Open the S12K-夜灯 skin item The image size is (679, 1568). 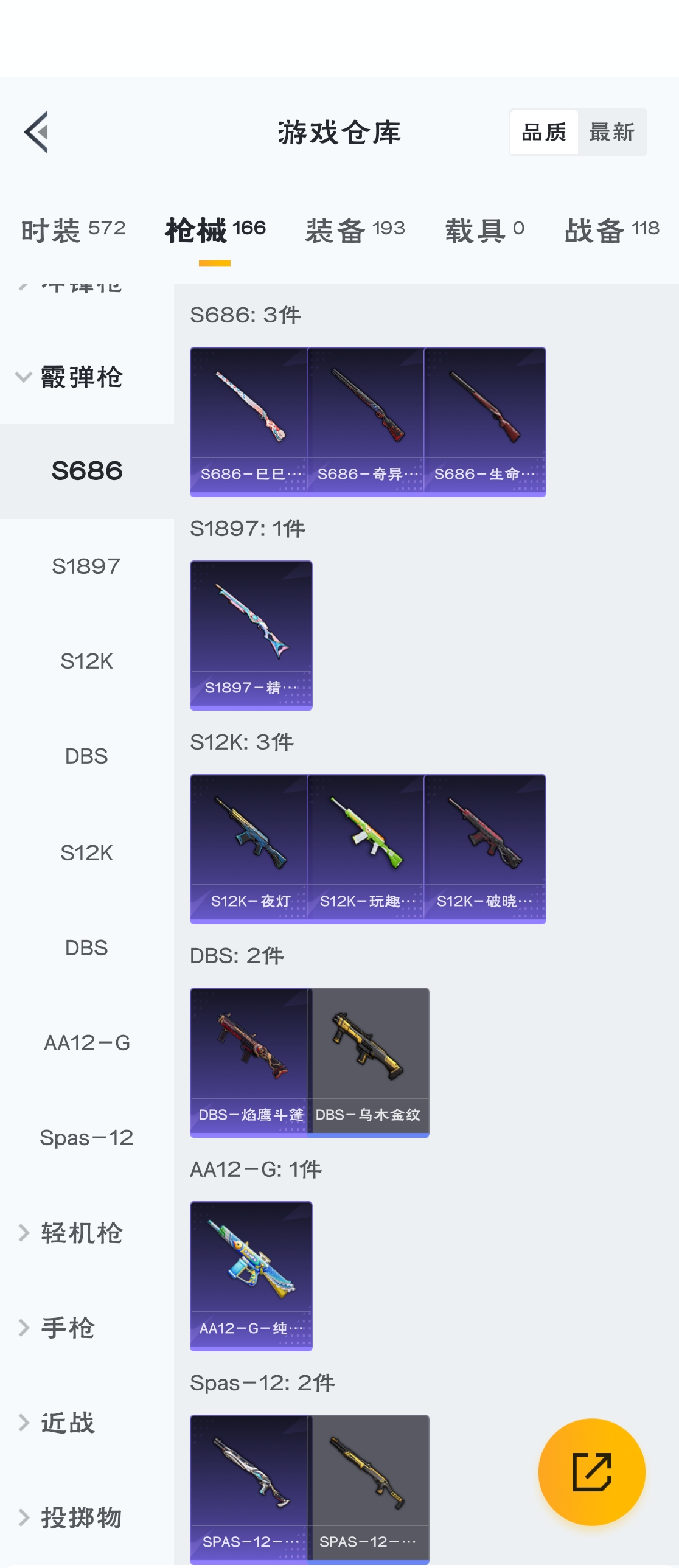(x=249, y=848)
